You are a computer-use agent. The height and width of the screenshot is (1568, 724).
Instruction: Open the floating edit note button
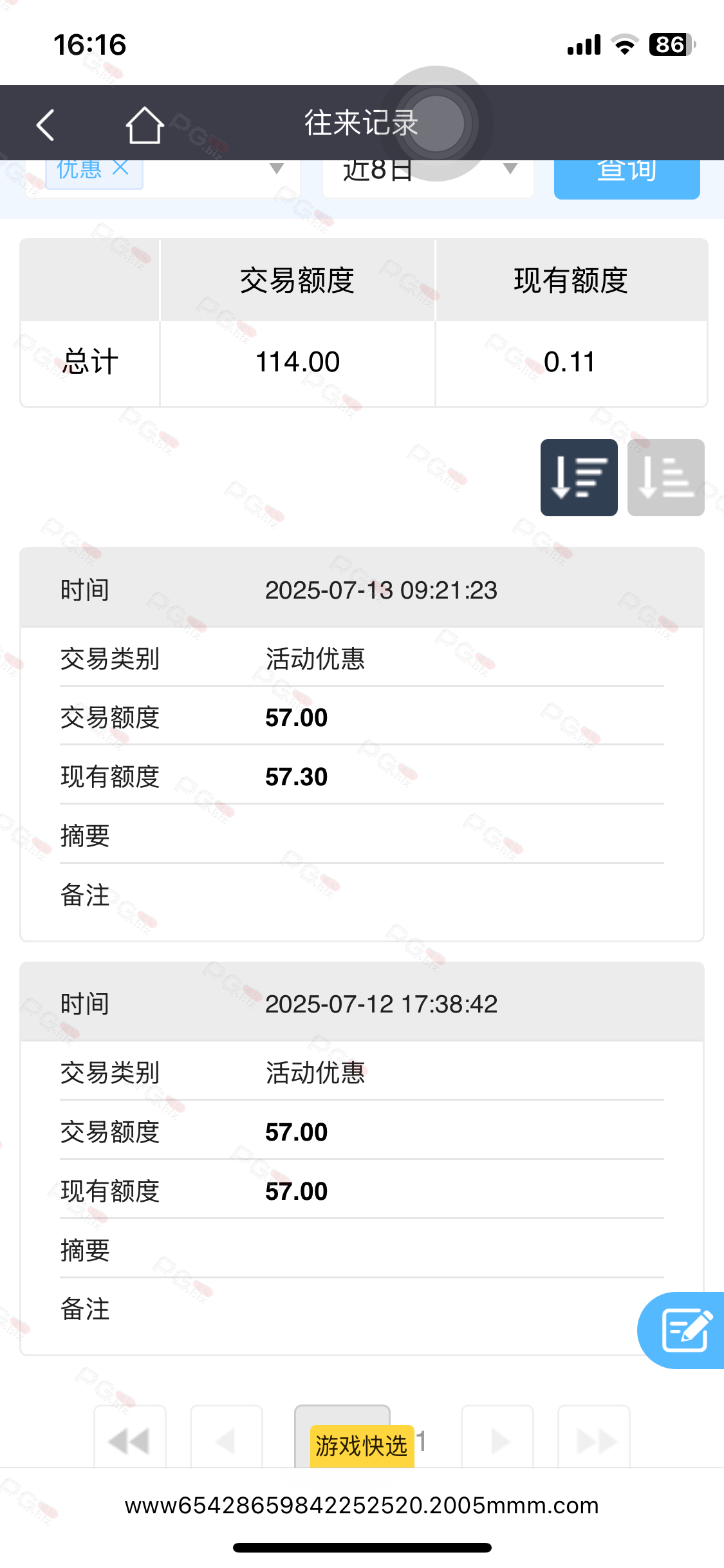pos(685,1330)
